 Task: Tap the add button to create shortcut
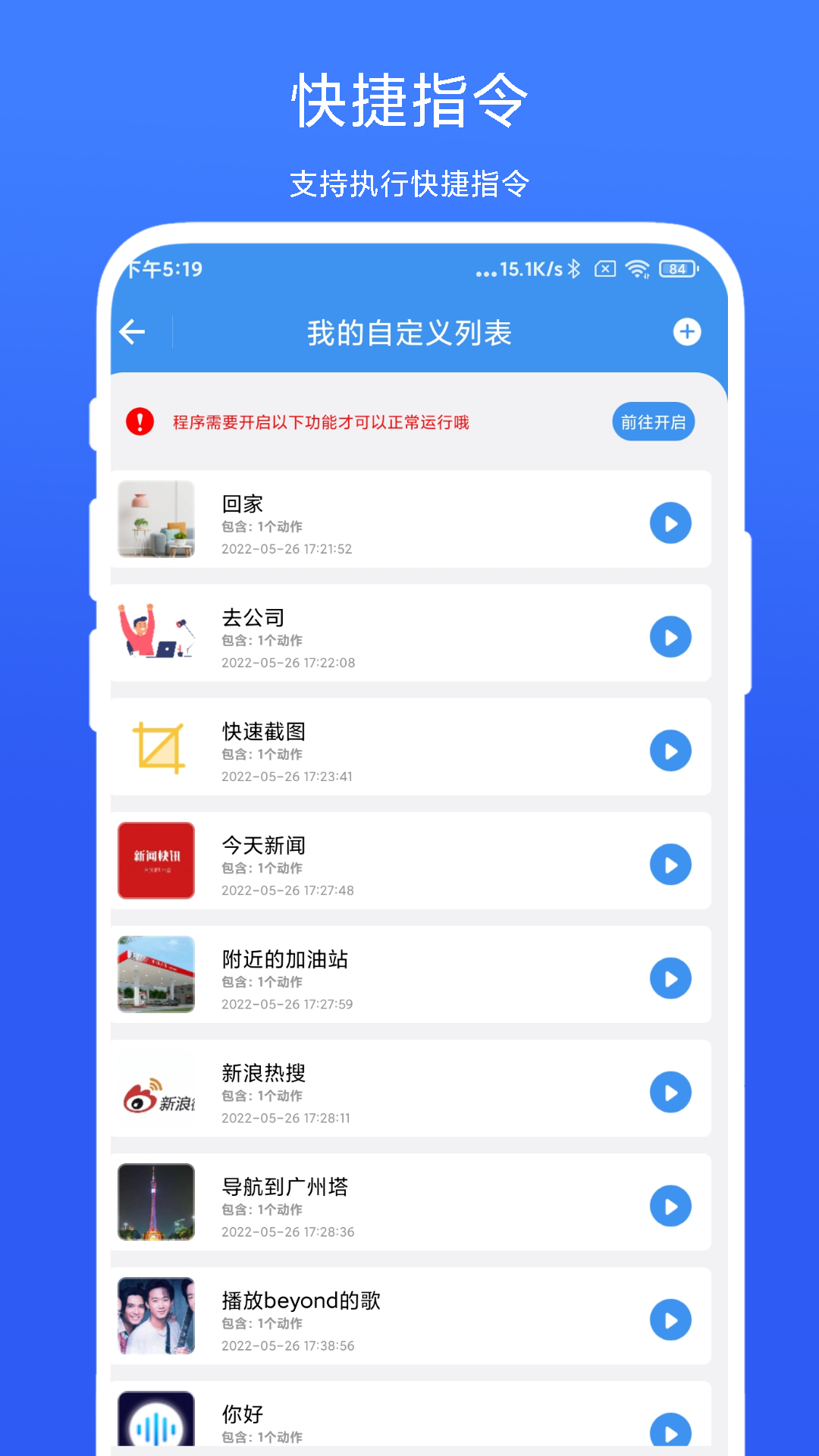click(x=687, y=331)
